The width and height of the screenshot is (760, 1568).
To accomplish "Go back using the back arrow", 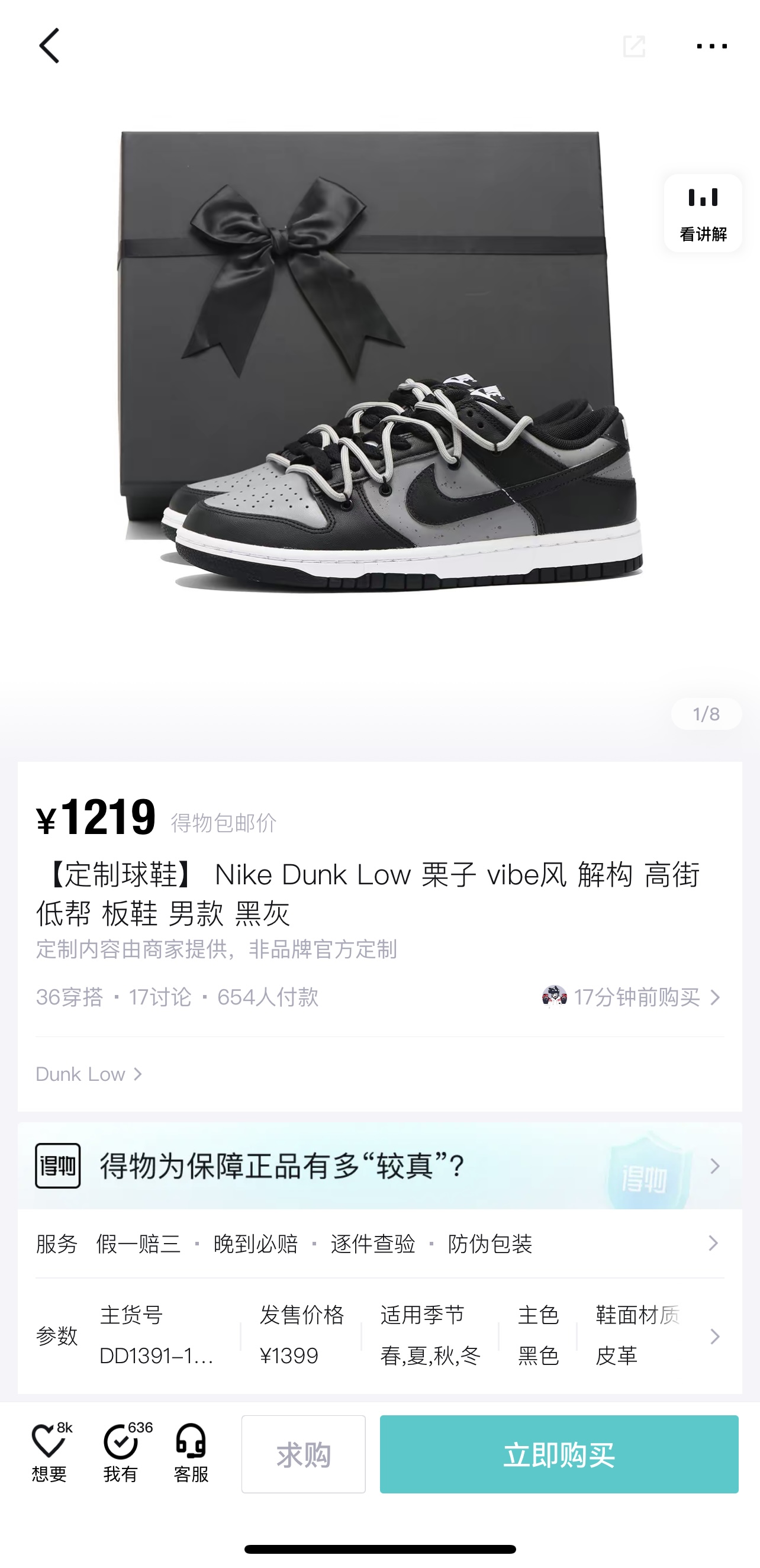I will [49, 46].
